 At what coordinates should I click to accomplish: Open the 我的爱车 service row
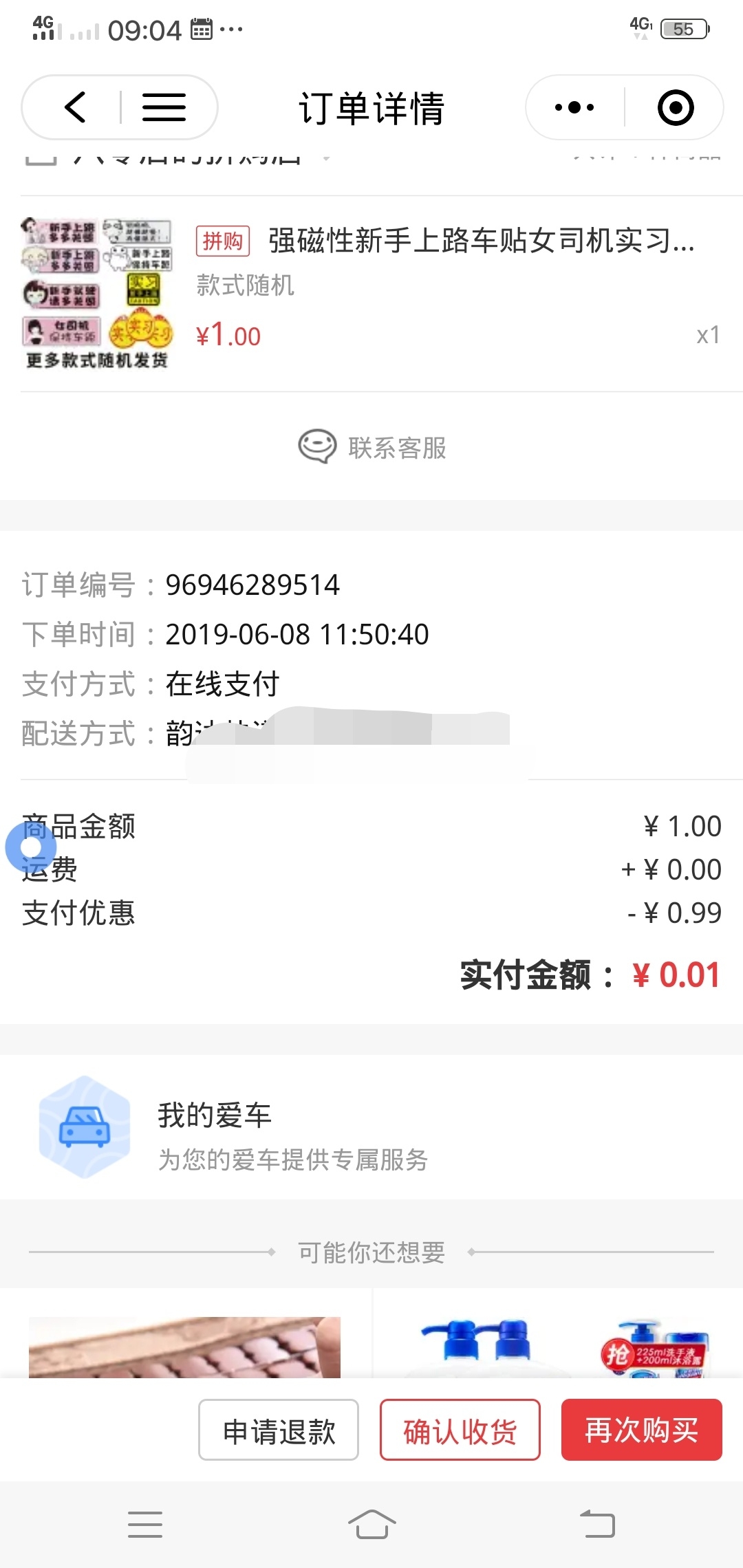(371, 1128)
